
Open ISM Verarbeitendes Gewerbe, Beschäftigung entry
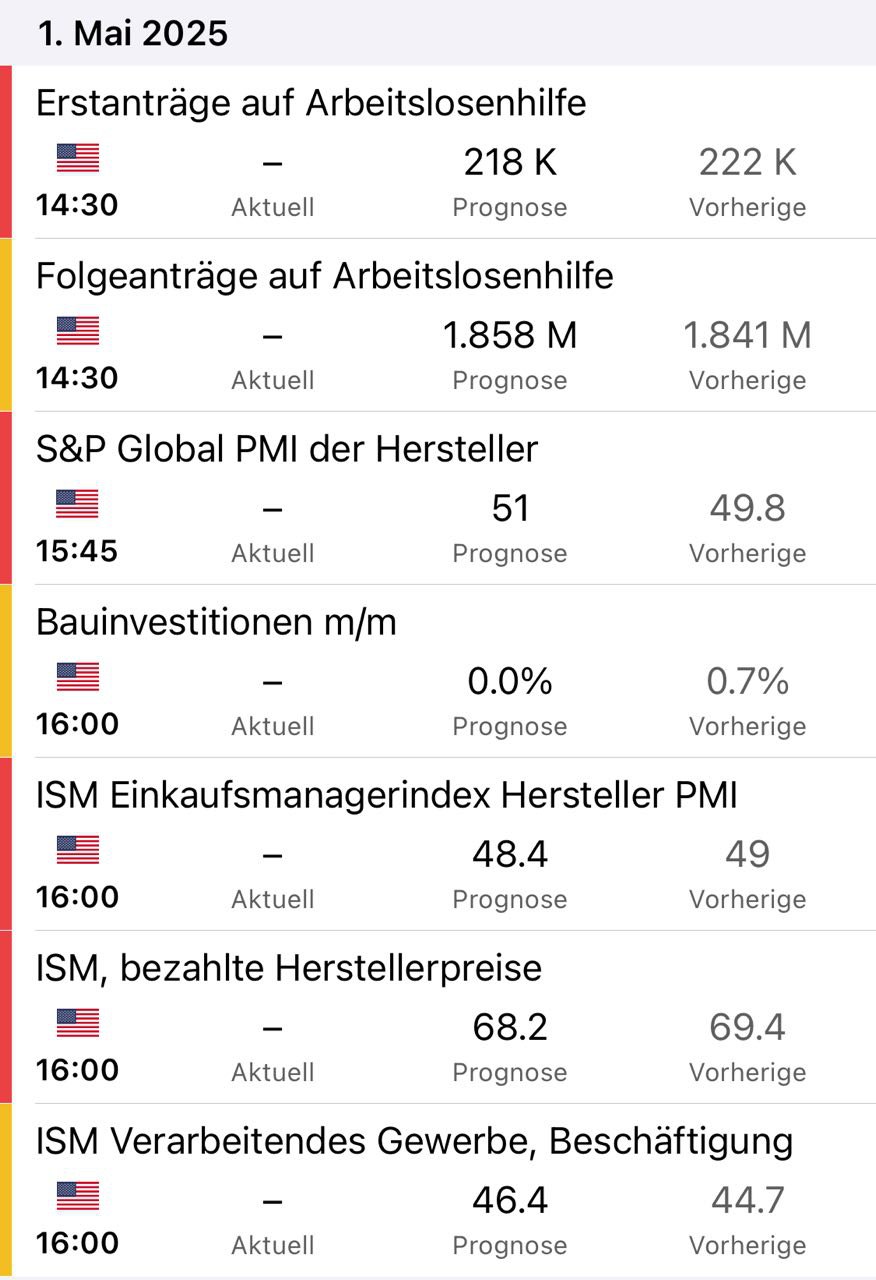click(x=414, y=1141)
